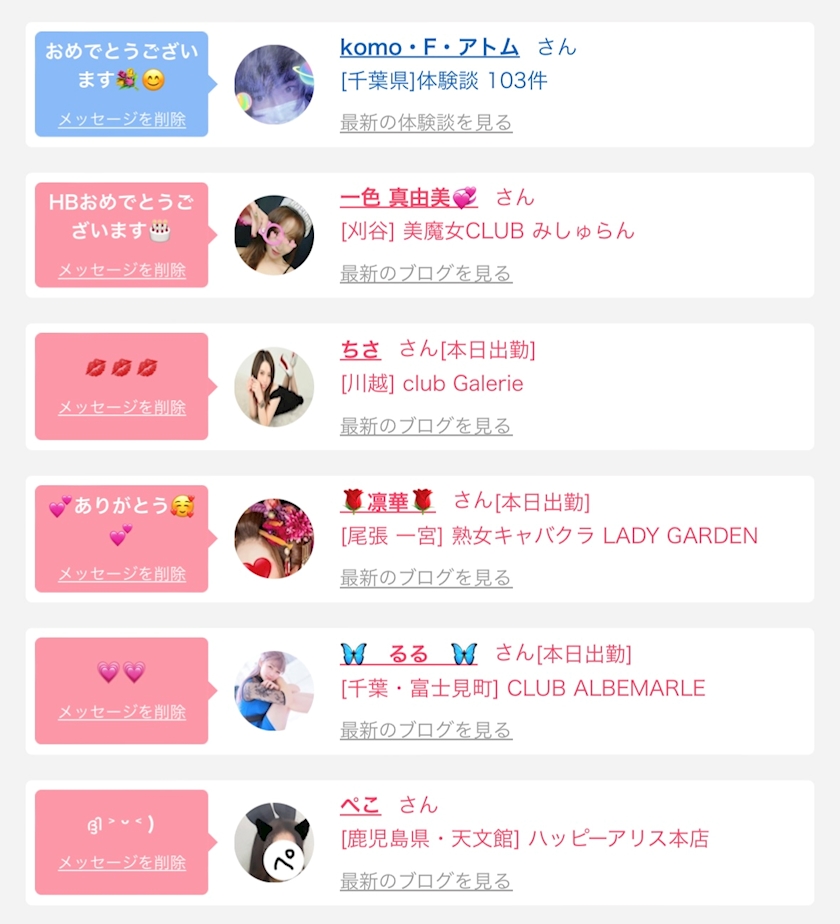Delete the kiss-mark message to ちさ
This screenshot has width=840, height=924.
pyautogui.click(x=121, y=407)
